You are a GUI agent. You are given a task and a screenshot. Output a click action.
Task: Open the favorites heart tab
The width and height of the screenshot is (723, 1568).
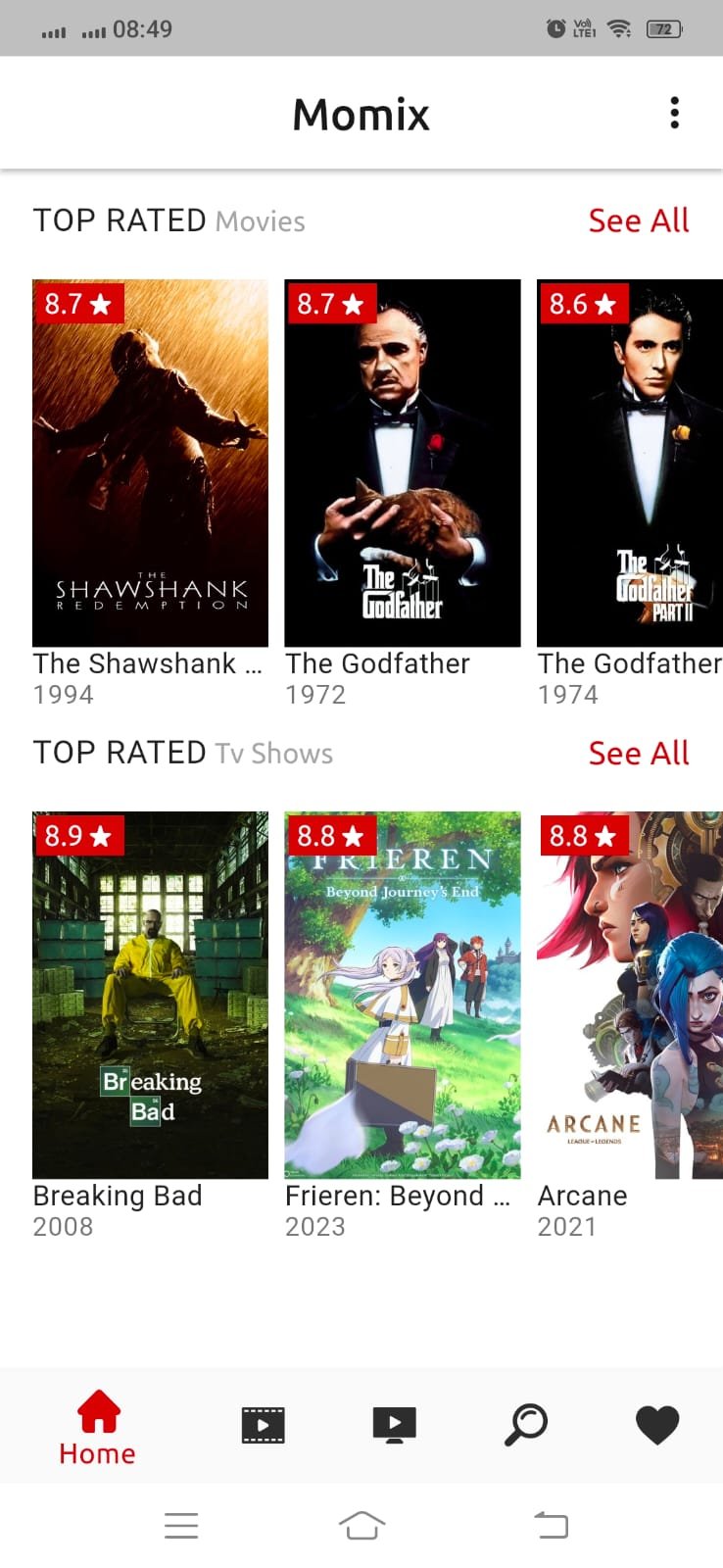(x=657, y=1425)
